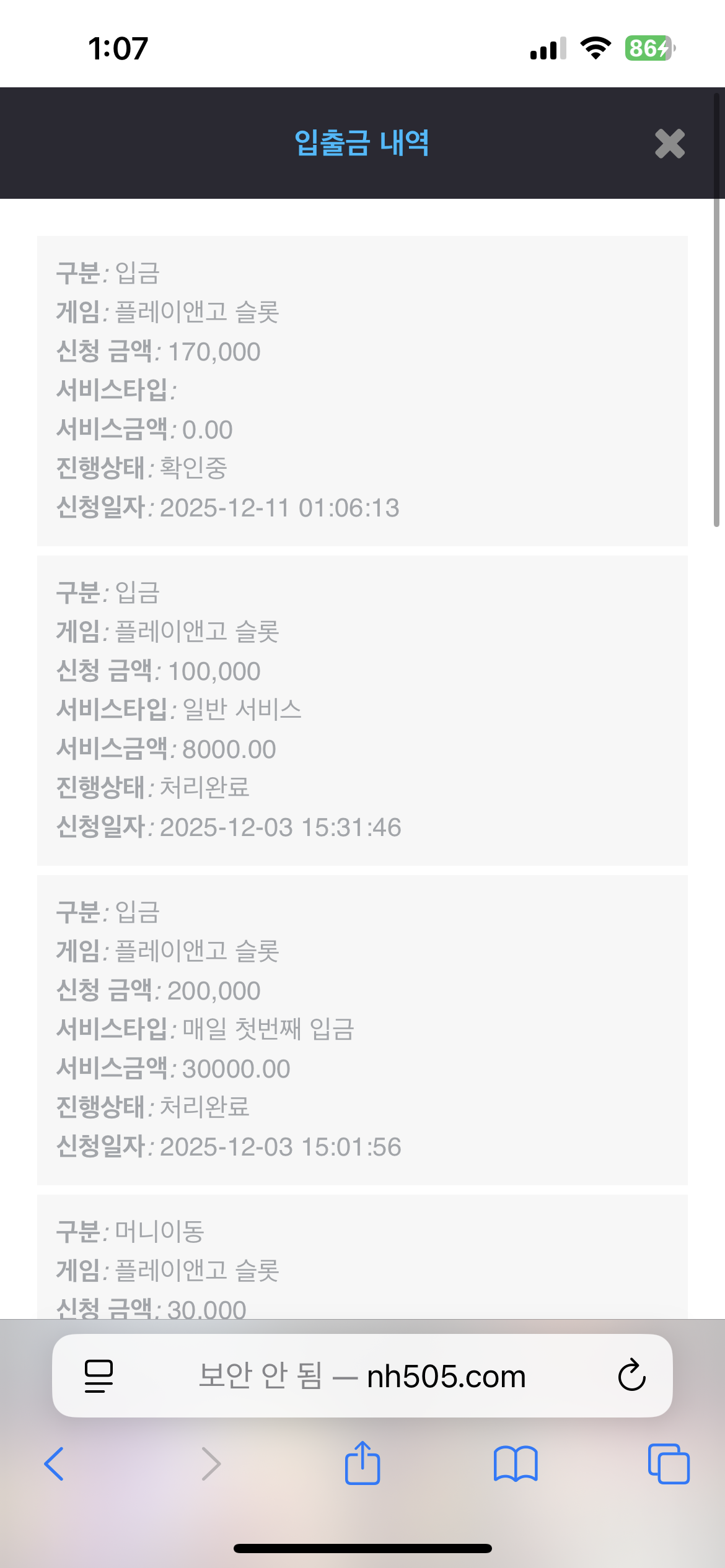The width and height of the screenshot is (725, 1568).
Task: Open the Safari page menu icon
Action: [99, 1375]
